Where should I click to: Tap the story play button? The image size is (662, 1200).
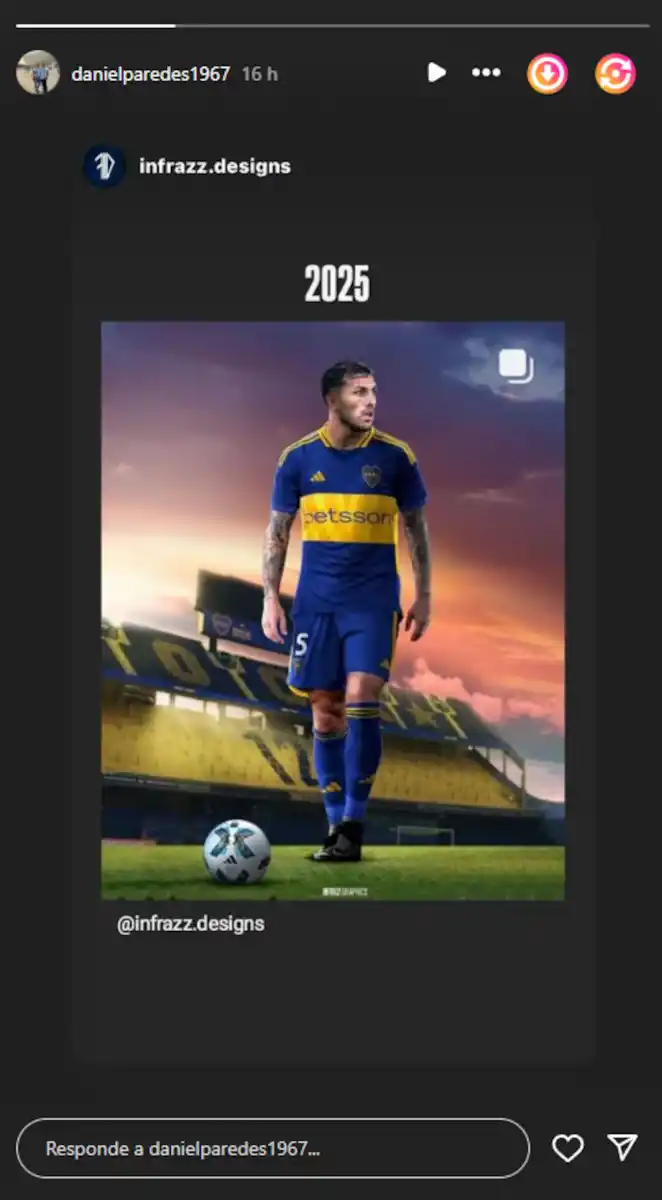(x=436, y=73)
